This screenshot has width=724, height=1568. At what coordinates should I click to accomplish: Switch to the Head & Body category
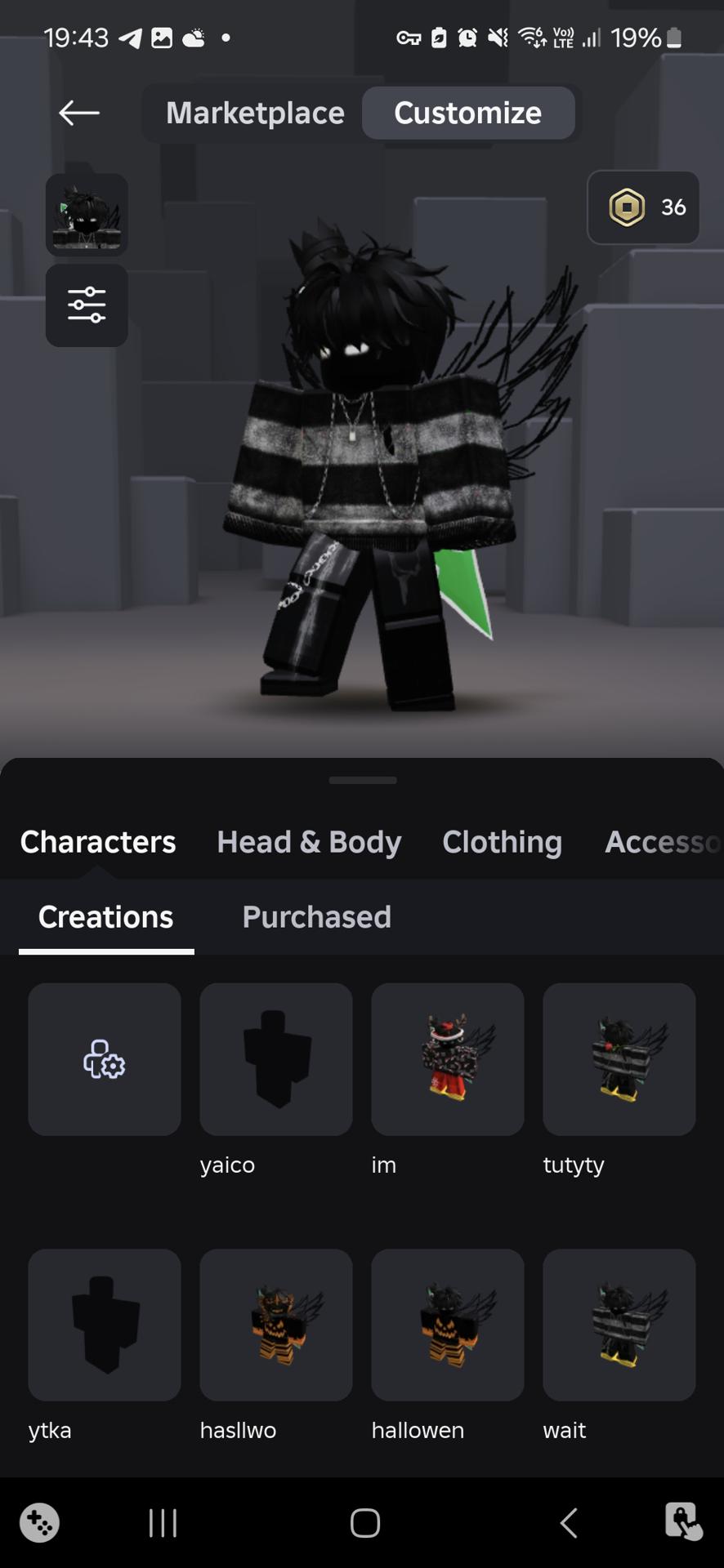tap(309, 842)
